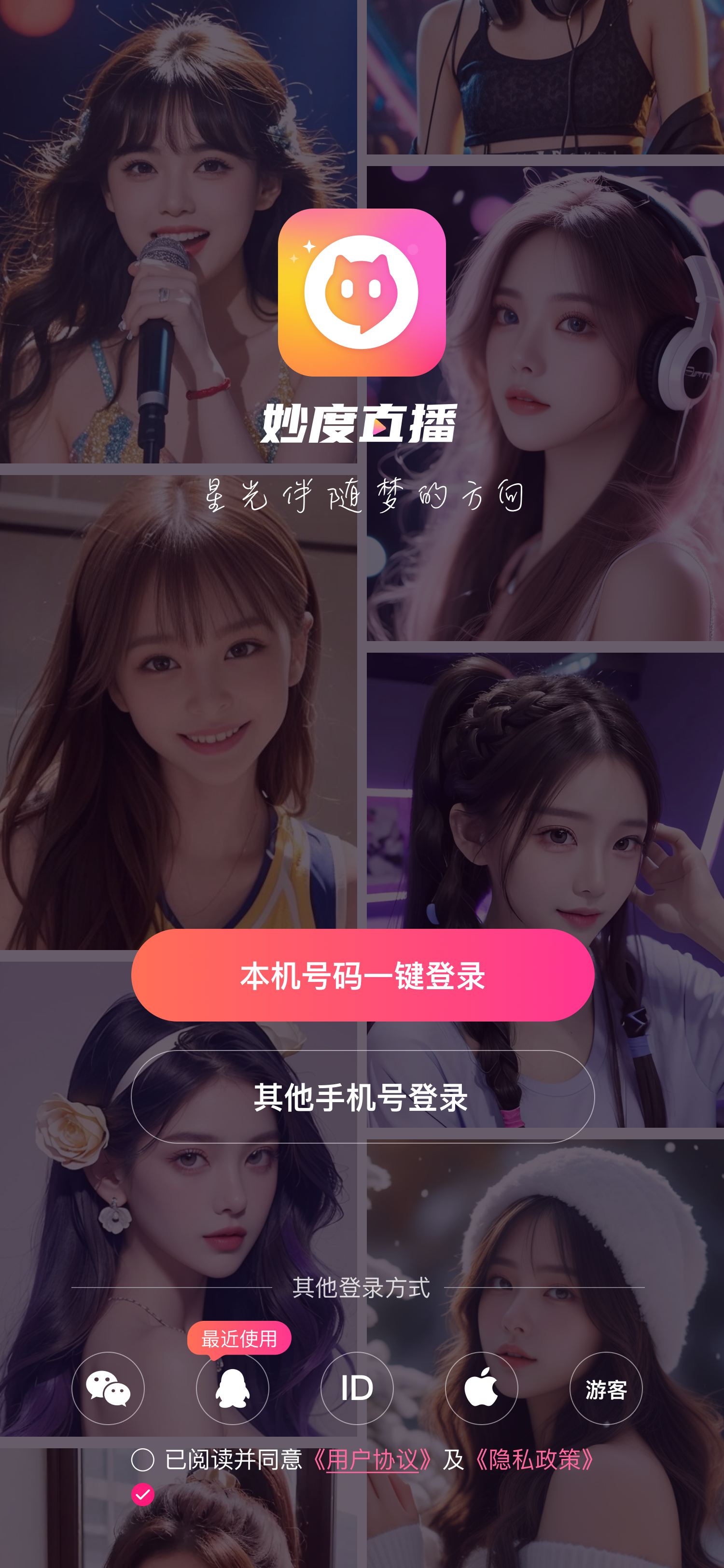Check the agreement consent circle
The width and height of the screenshot is (724, 1568).
[x=143, y=1460]
